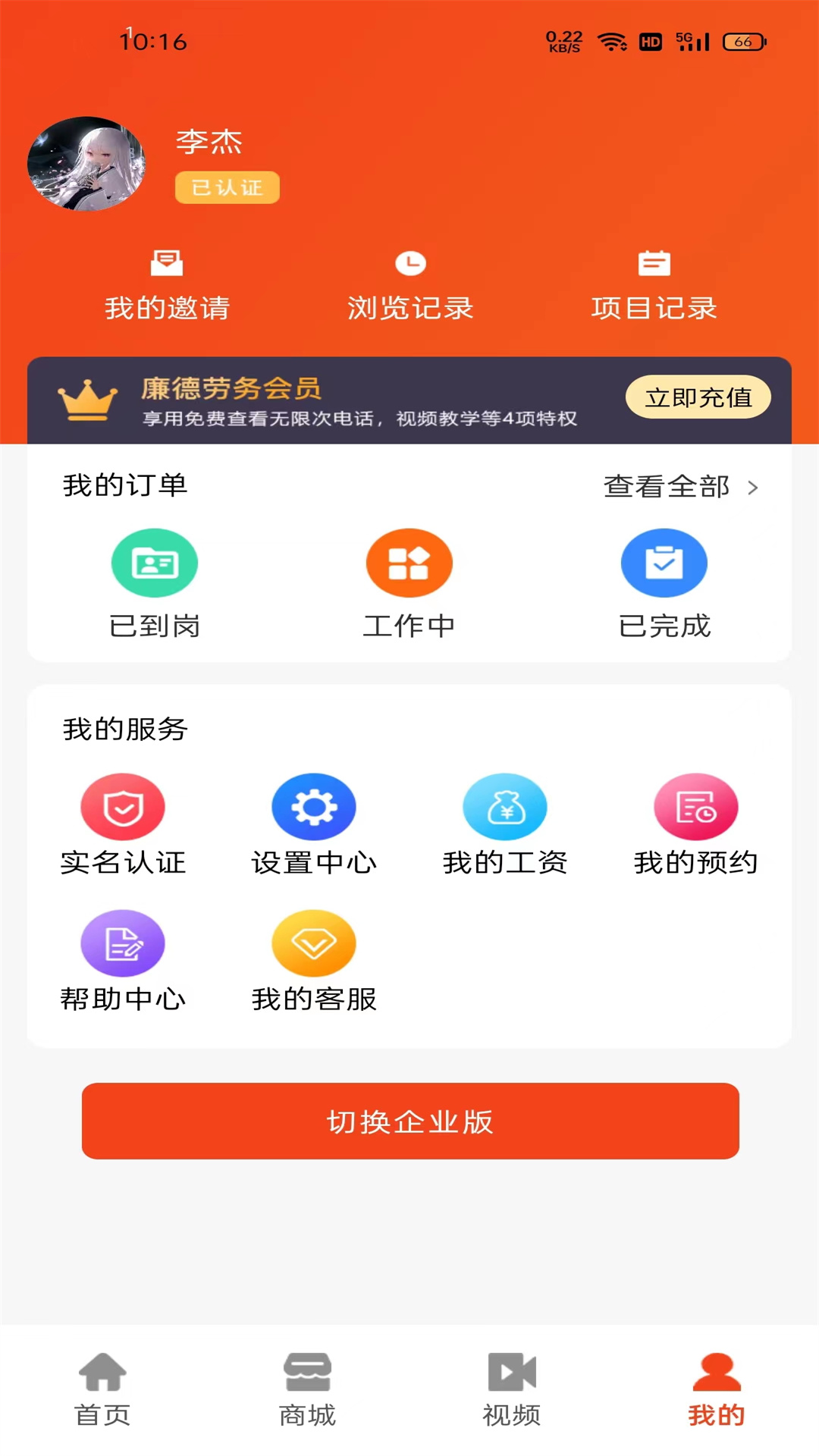The width and height of the screenshot is (819, 1456).
Task: Open 我的邀请
Action: pos(167,286)
